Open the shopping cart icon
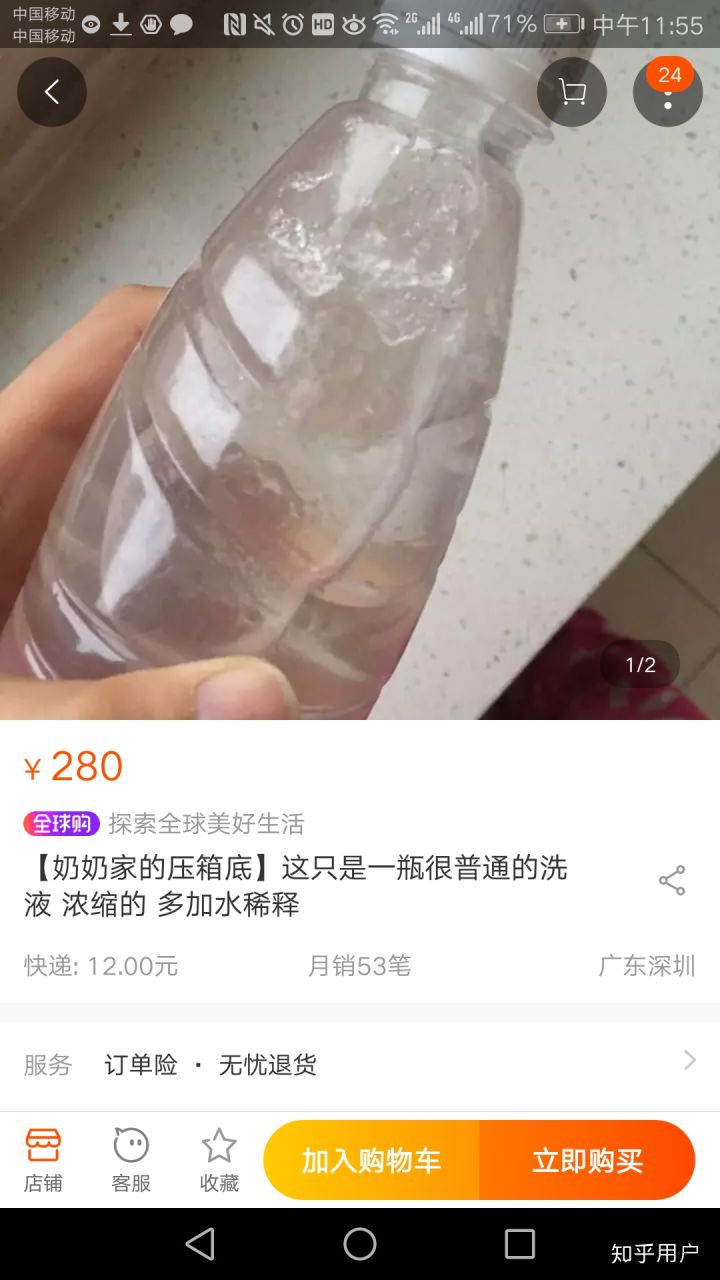This screenshot has height=1280, width=720. (x=572, y=93)
